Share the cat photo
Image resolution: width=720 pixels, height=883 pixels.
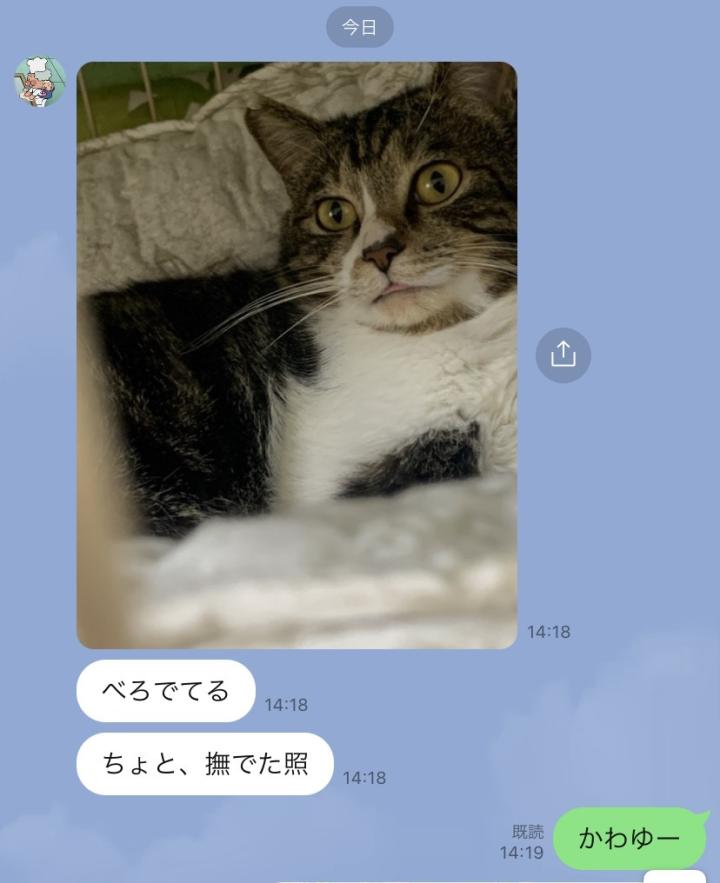tap(563, 355)
